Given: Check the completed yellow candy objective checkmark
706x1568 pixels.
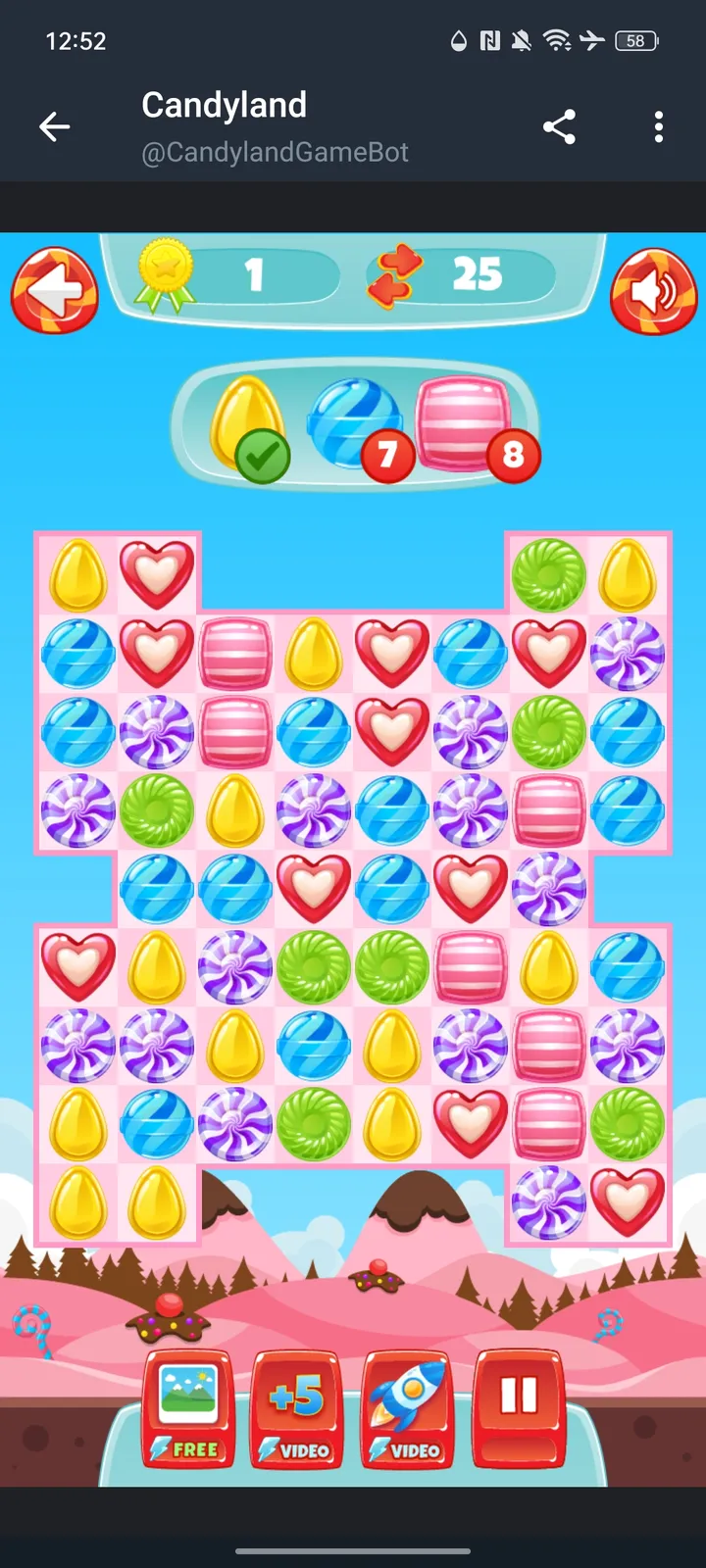Looking at the screenshot, I should click(262, 455).
